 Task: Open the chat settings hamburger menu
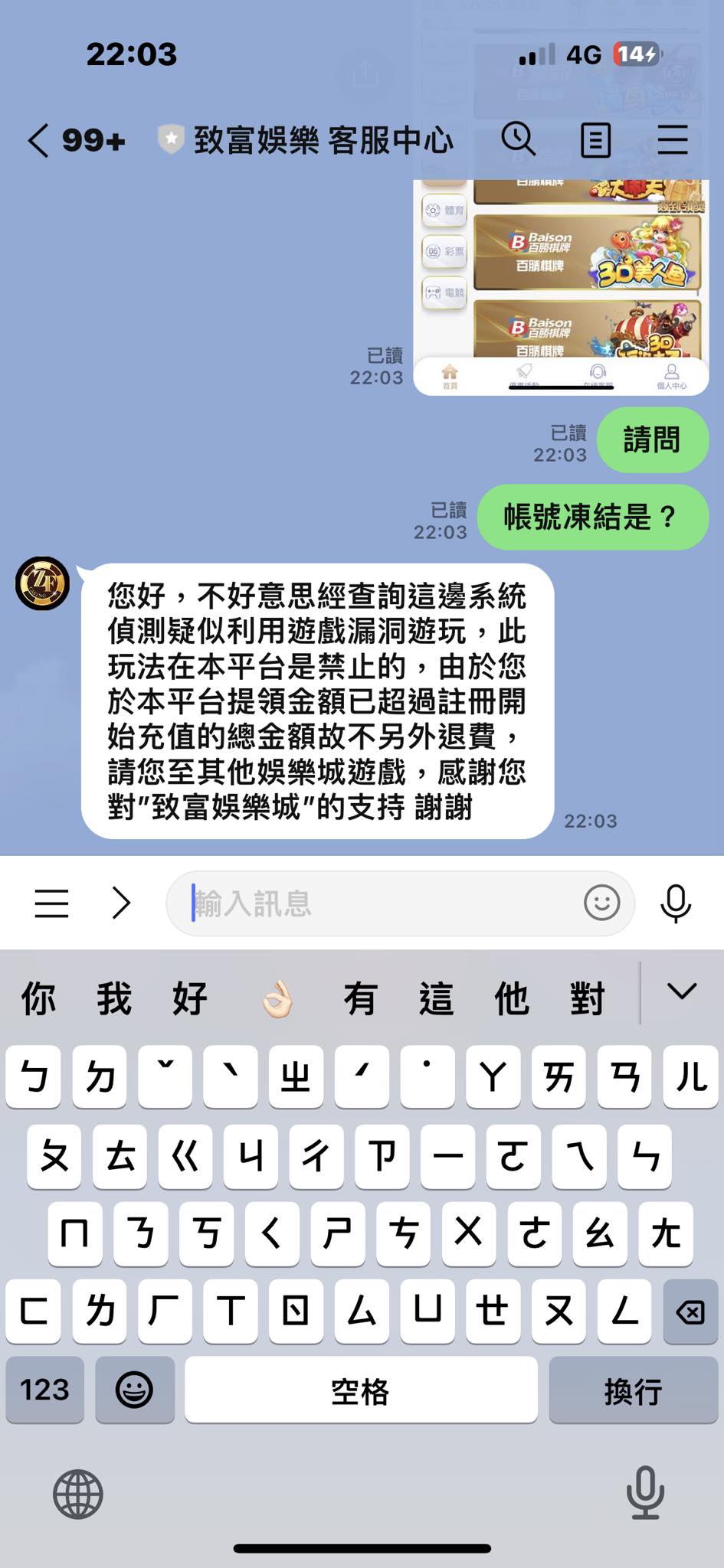pos(672,140)
